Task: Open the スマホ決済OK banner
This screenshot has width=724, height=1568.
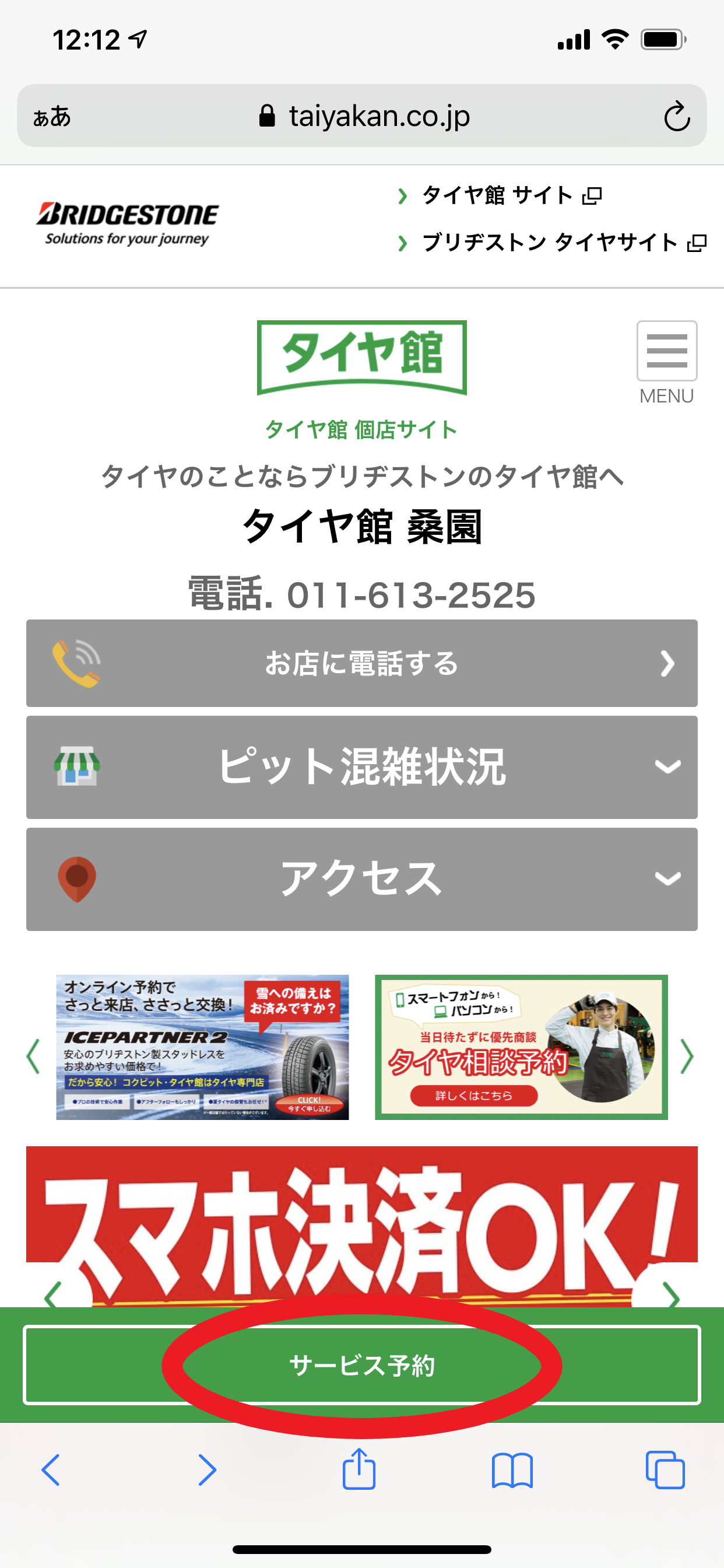Action: pos(361,1223)
